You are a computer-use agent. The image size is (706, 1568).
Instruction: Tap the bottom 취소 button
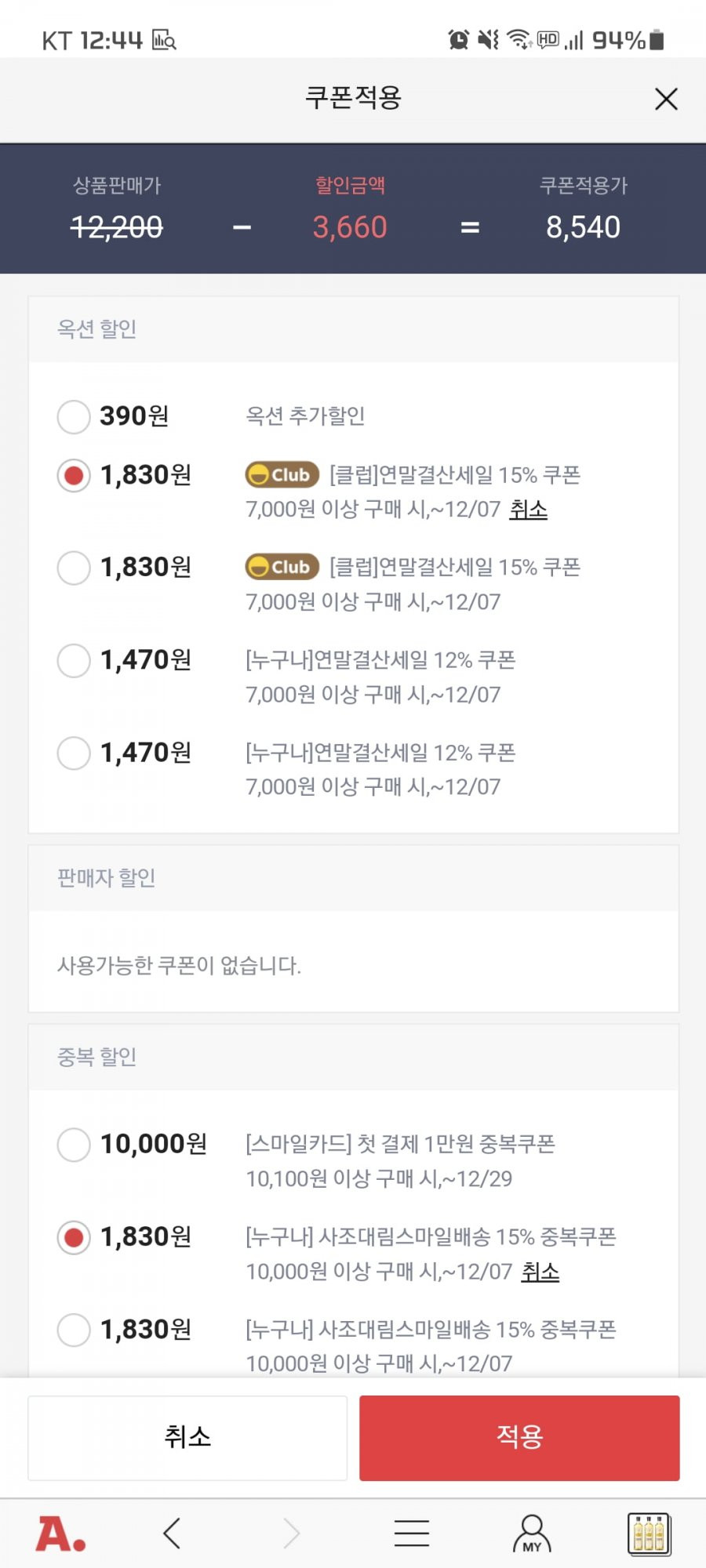tap(187, 1437)
